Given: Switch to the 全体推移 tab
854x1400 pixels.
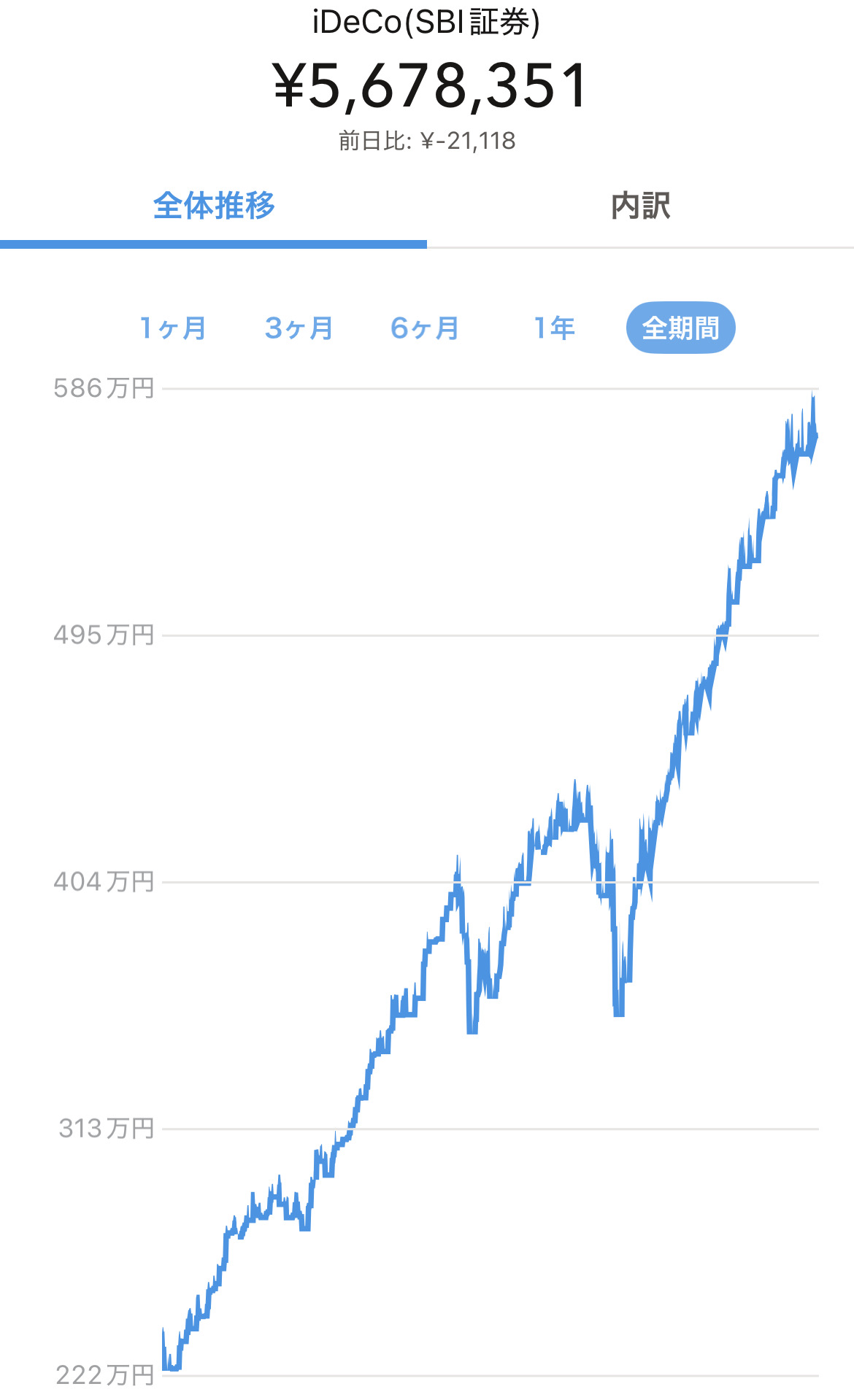Looking at the screenshot, I should coord(213,206).
